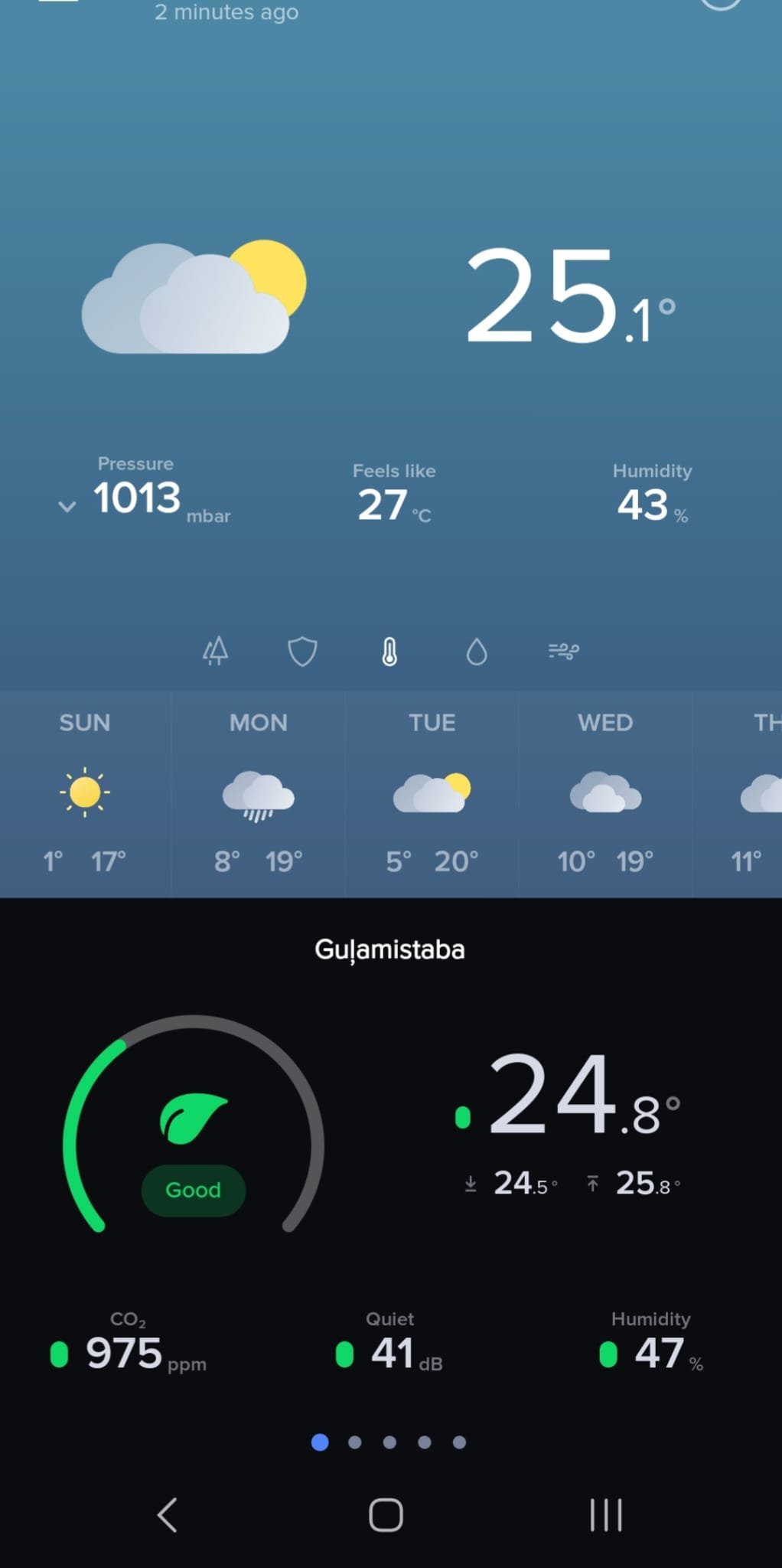The width and height of the screenshot is (782, 1568).
Task: Show the wind view
Action: [564, 652]
